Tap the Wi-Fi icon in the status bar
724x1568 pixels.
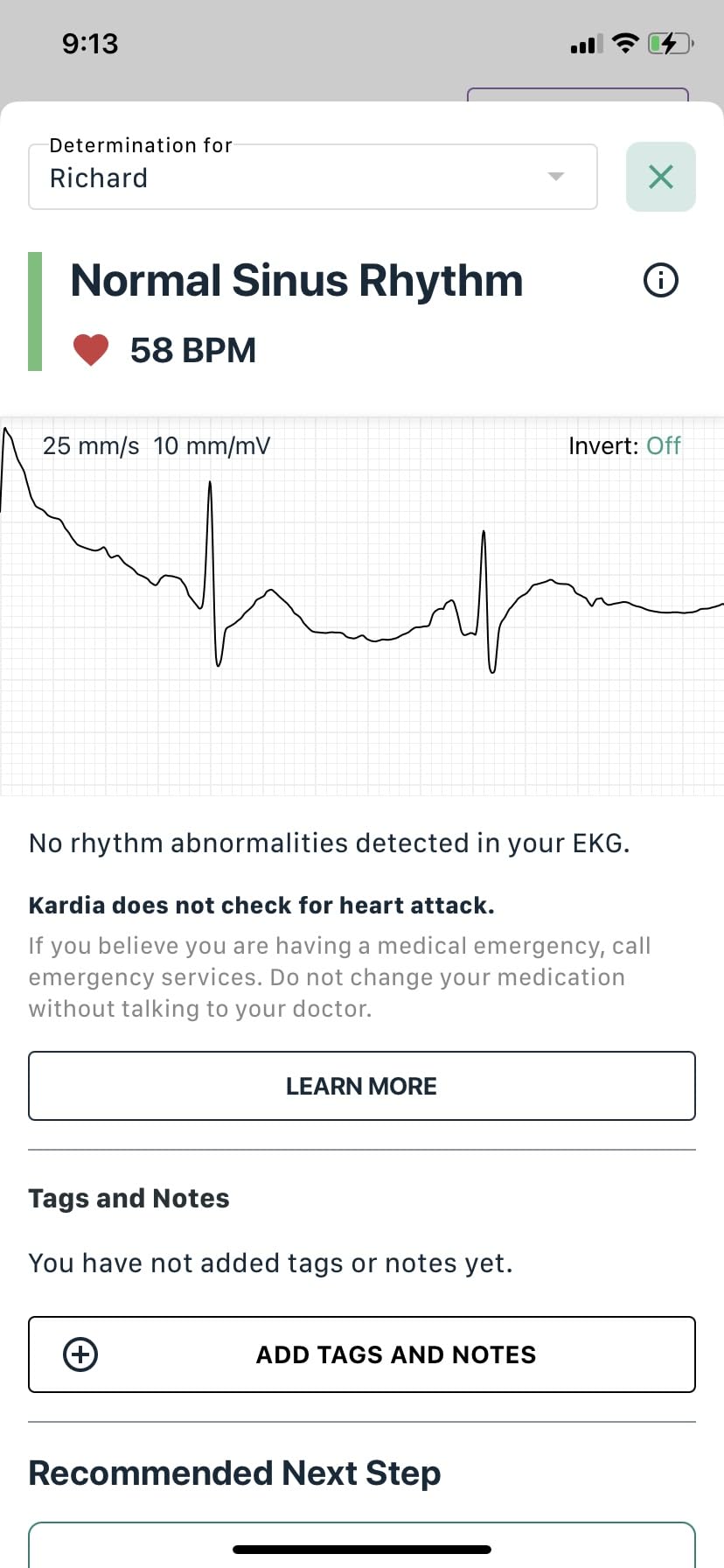626,42
